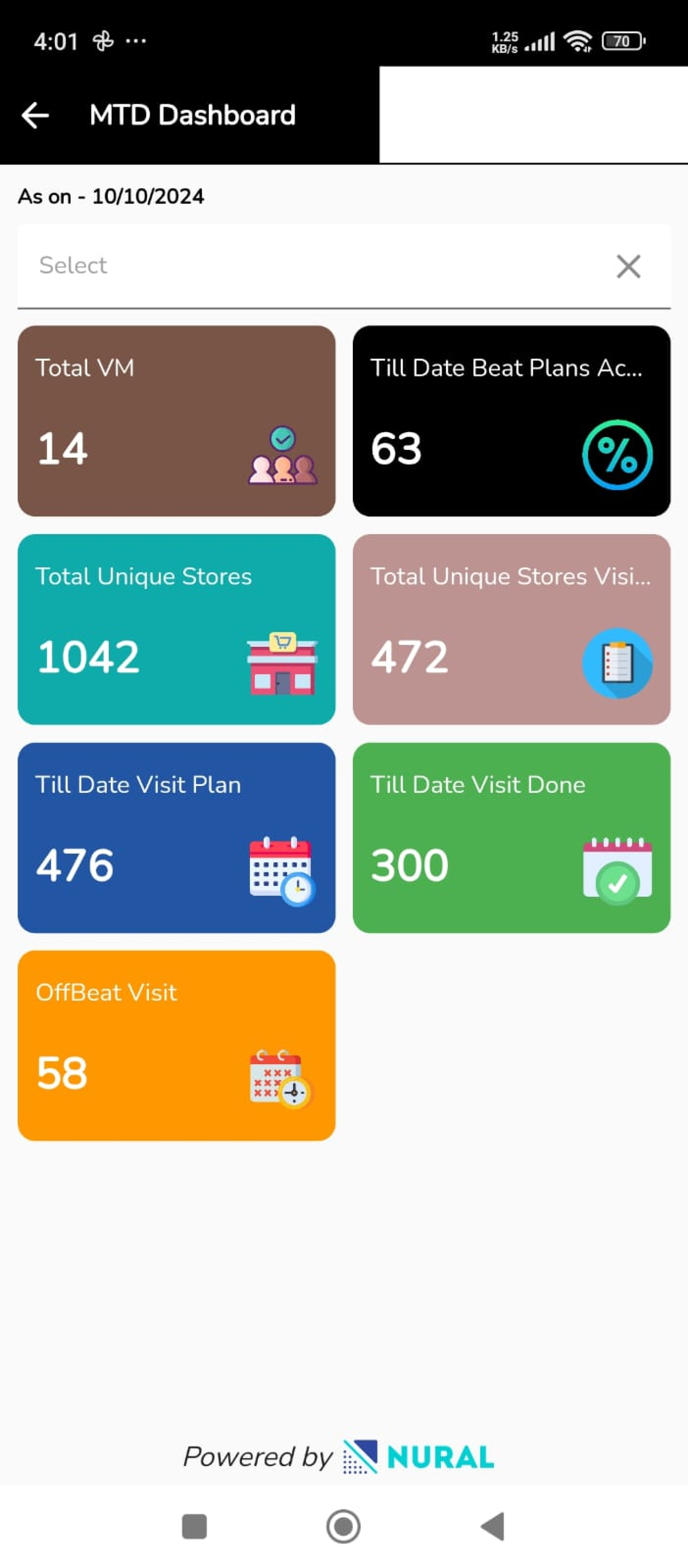The height and width of the screenshot is (1568, 688).
Task: Go back from MTD Dashboard
Action: (x=35, y=115)
